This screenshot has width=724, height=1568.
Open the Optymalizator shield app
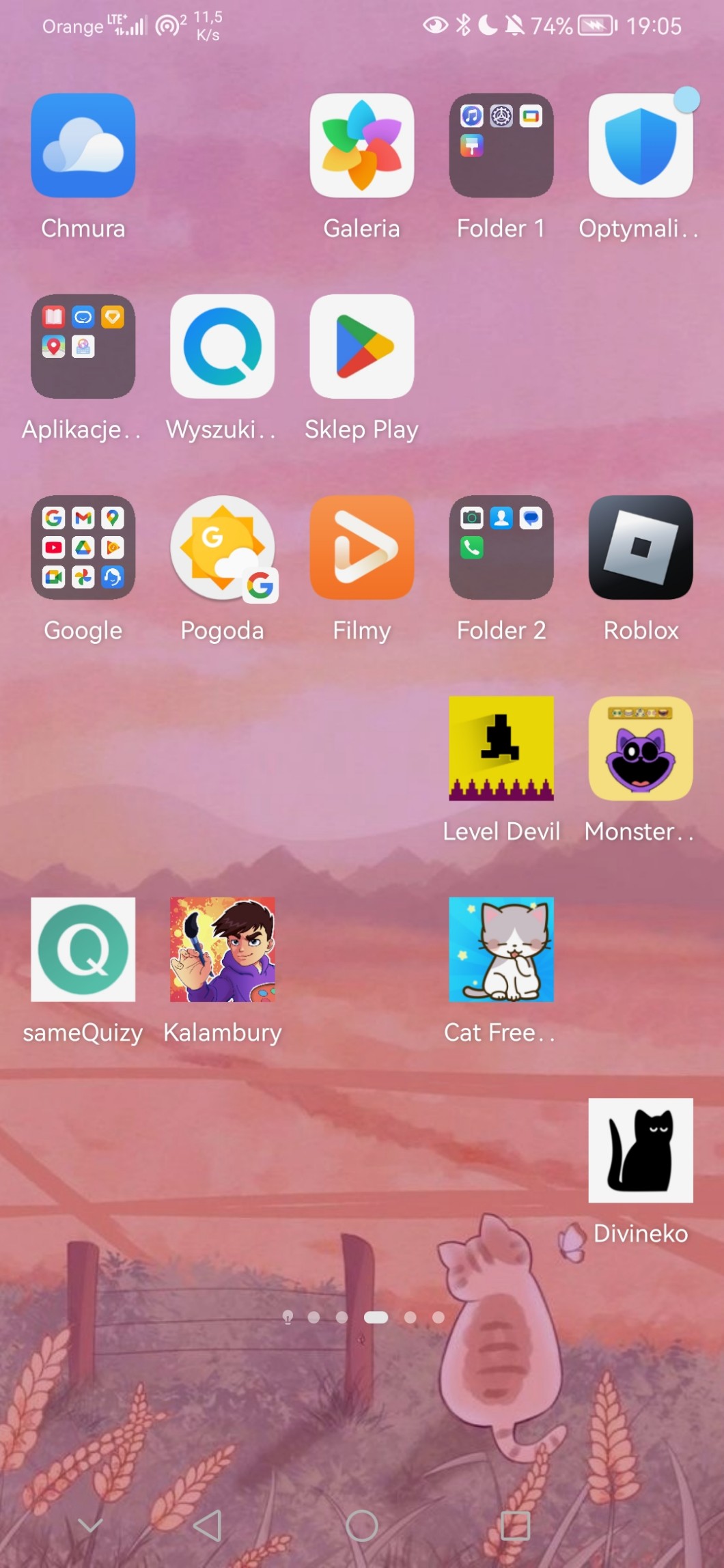pos(641,145)
